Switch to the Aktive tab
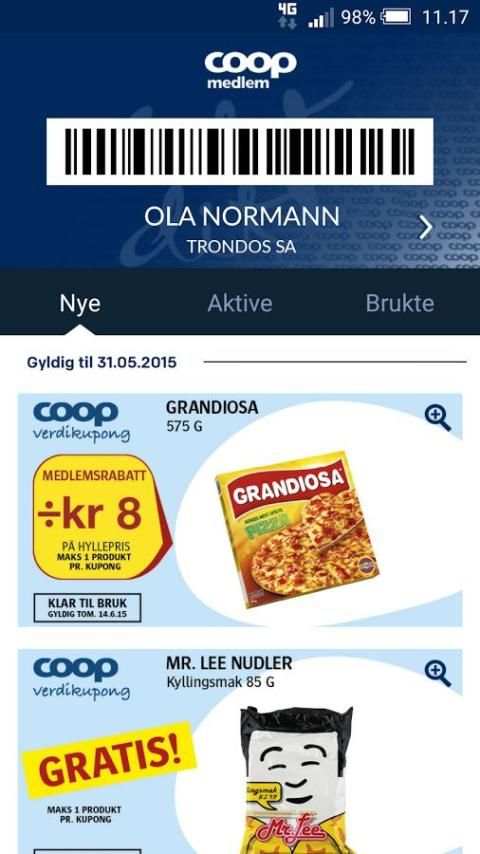 pyautogui.click(x=240, y=303)
